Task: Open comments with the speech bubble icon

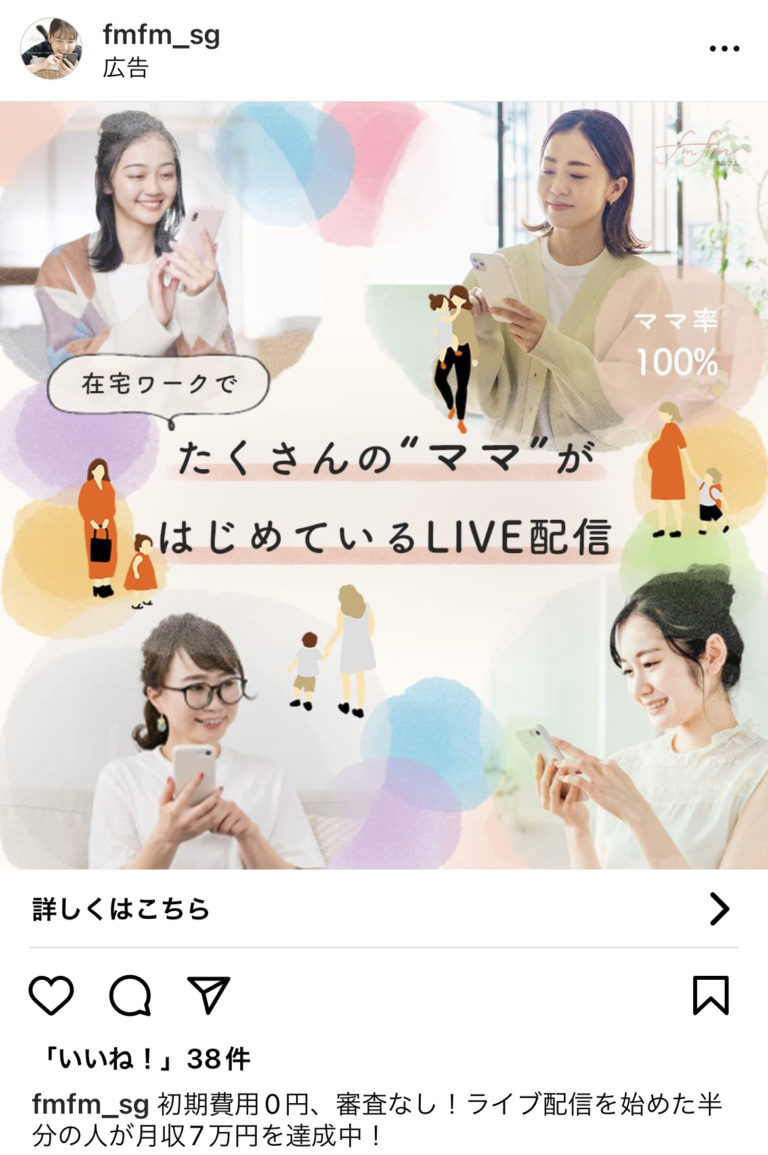Action: click(x=130, y=994)
